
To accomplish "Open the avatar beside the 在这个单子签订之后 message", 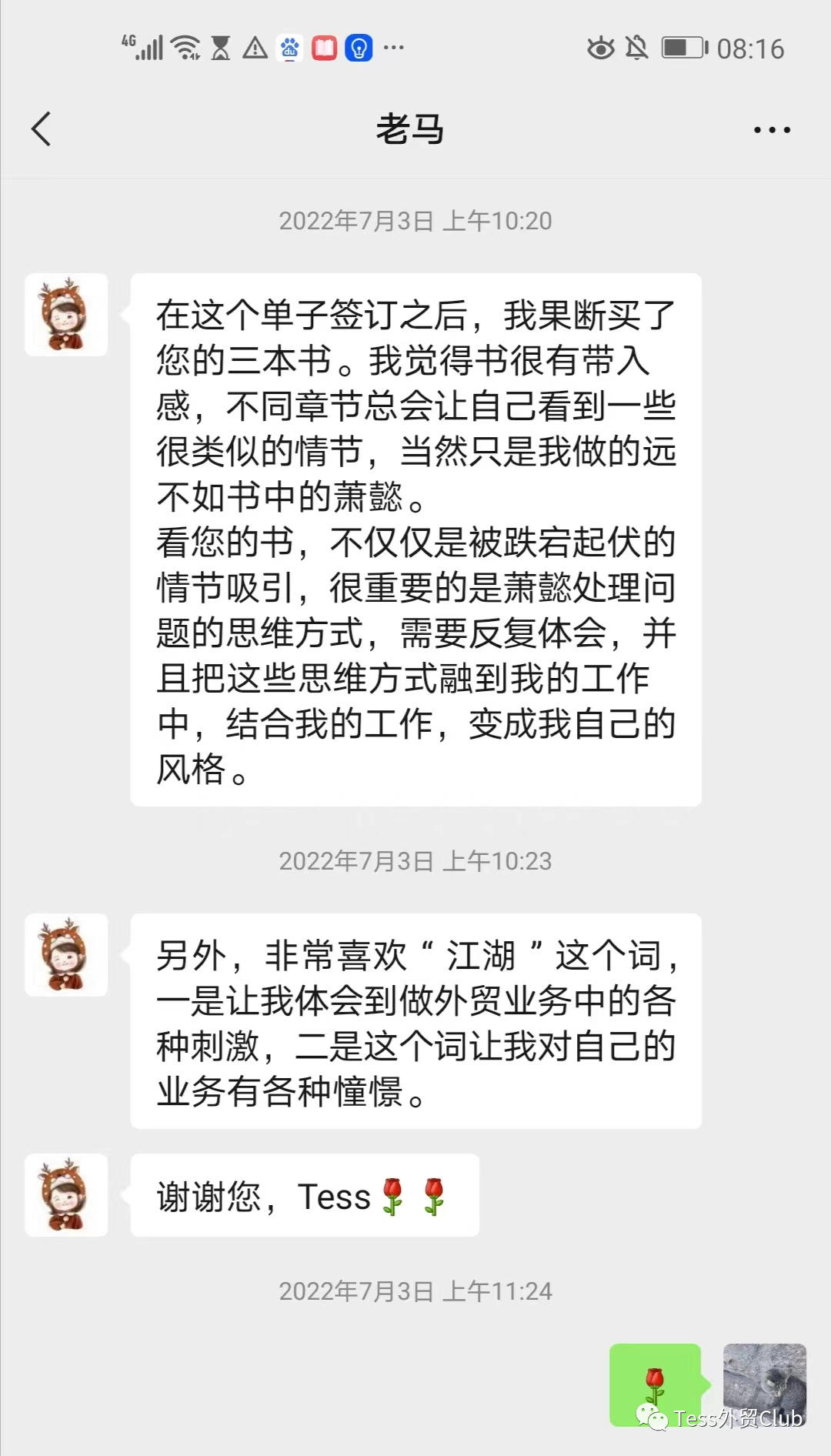I will click(x=66, y=315).
